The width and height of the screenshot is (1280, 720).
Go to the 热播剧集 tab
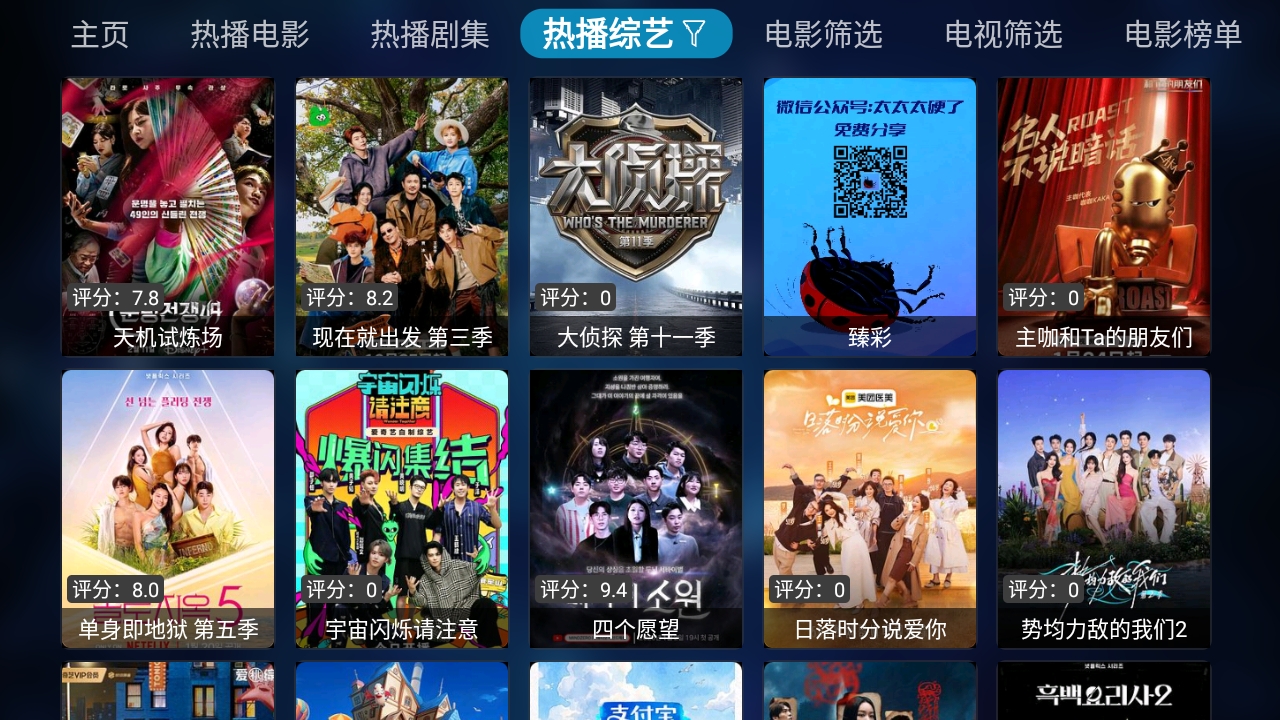click(430, 35)
